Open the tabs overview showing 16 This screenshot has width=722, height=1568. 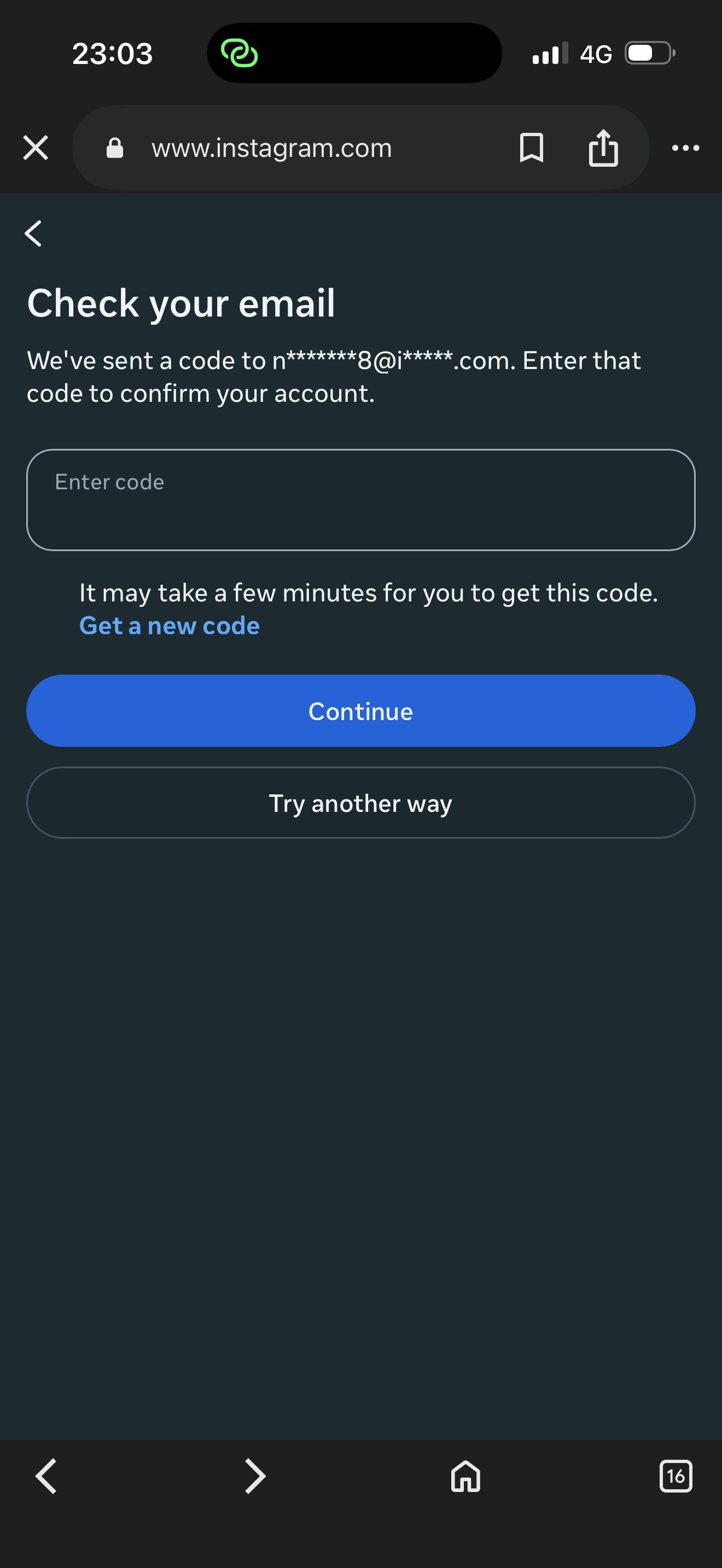tap(676, 1476)
